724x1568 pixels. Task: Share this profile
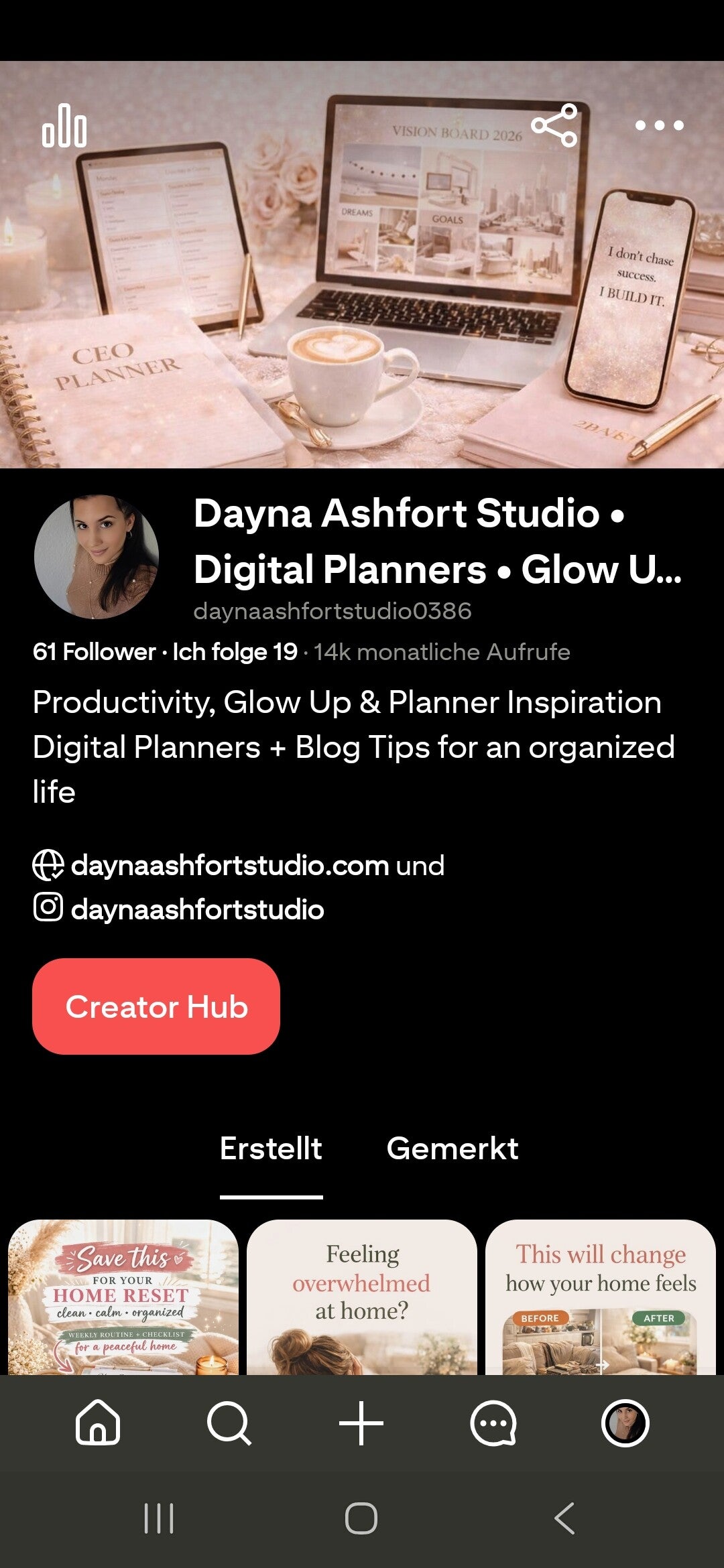point(554,125)
